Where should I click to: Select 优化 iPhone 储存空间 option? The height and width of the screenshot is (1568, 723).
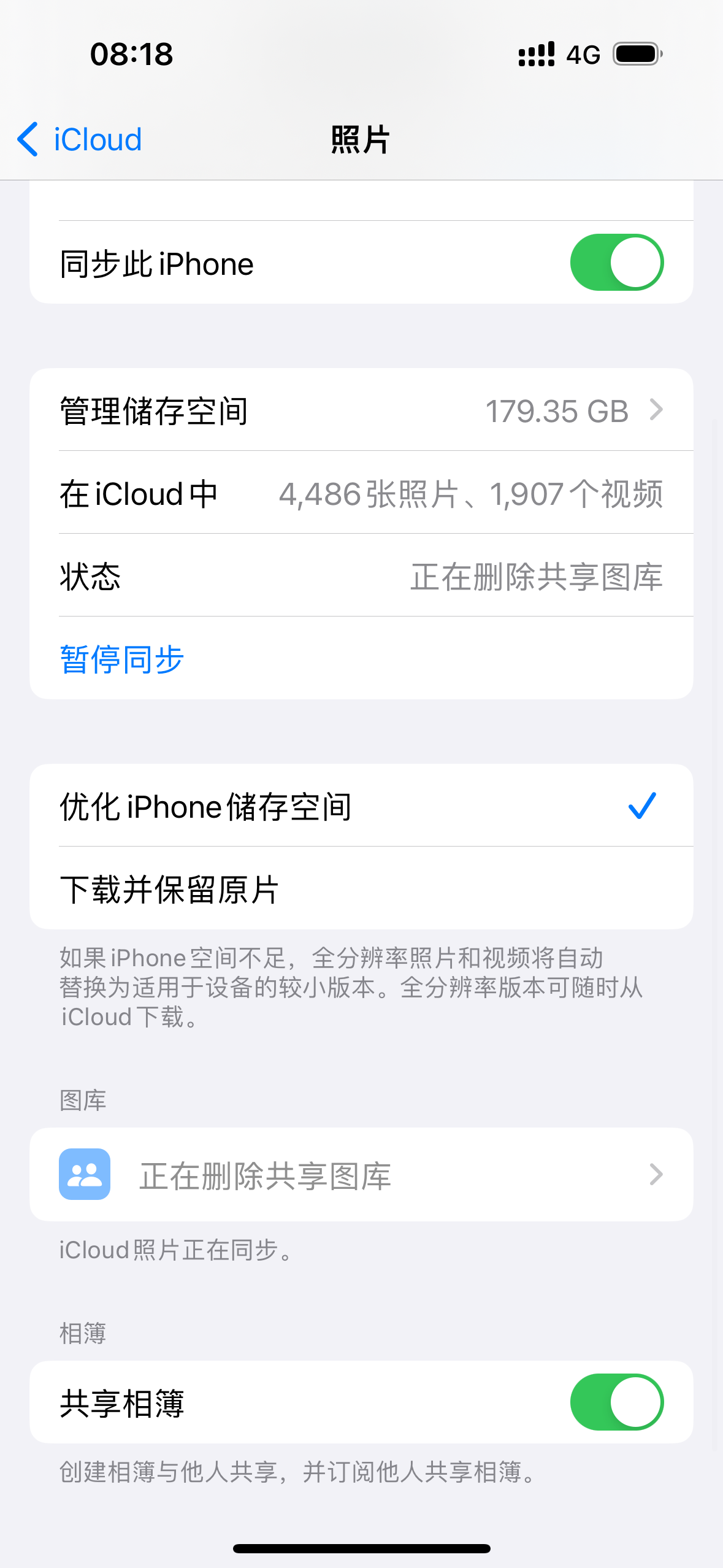[361, 805]
